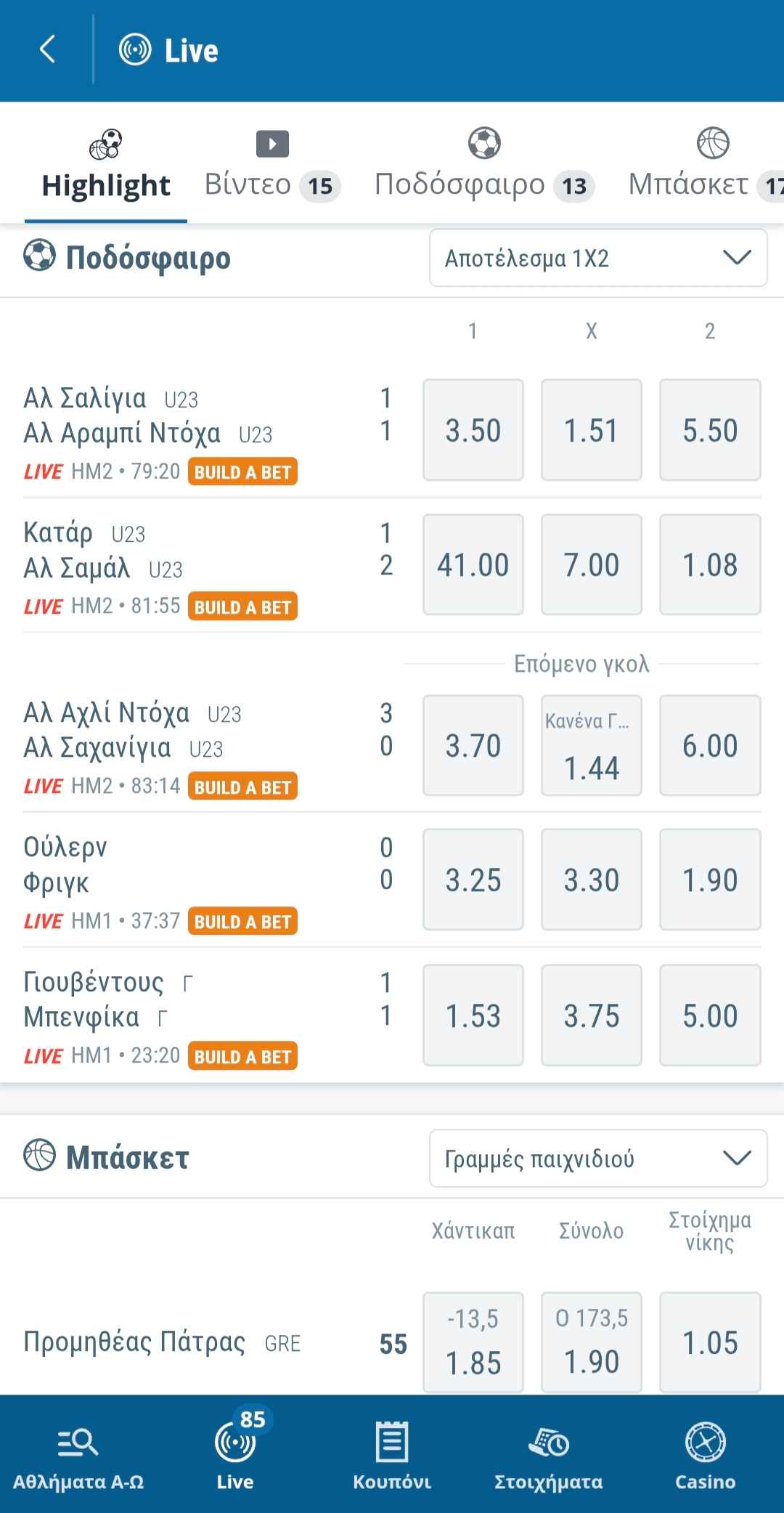Choose 41.00 odds for Κατάρ
Viewport: 784px width, 1513px height.
473,564
